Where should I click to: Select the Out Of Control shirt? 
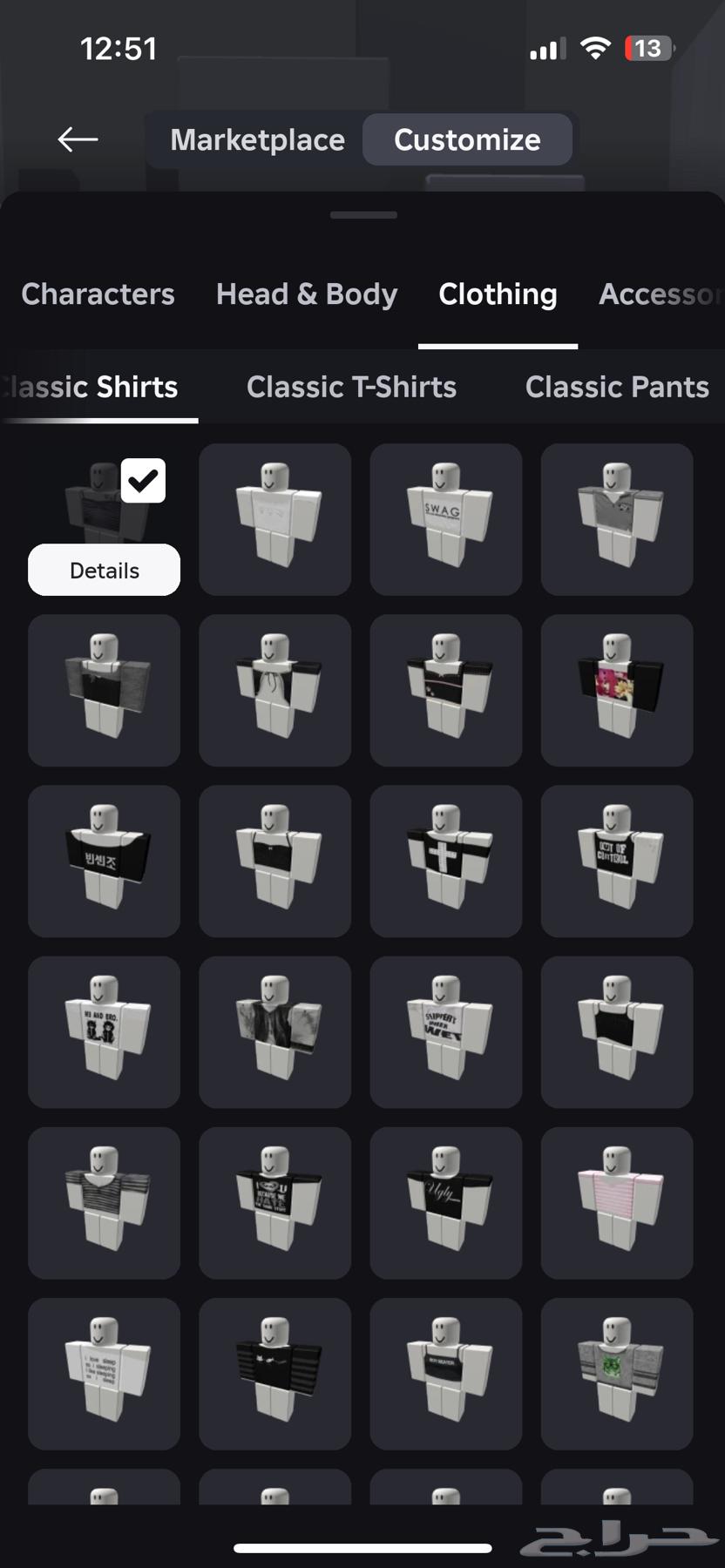616,861
